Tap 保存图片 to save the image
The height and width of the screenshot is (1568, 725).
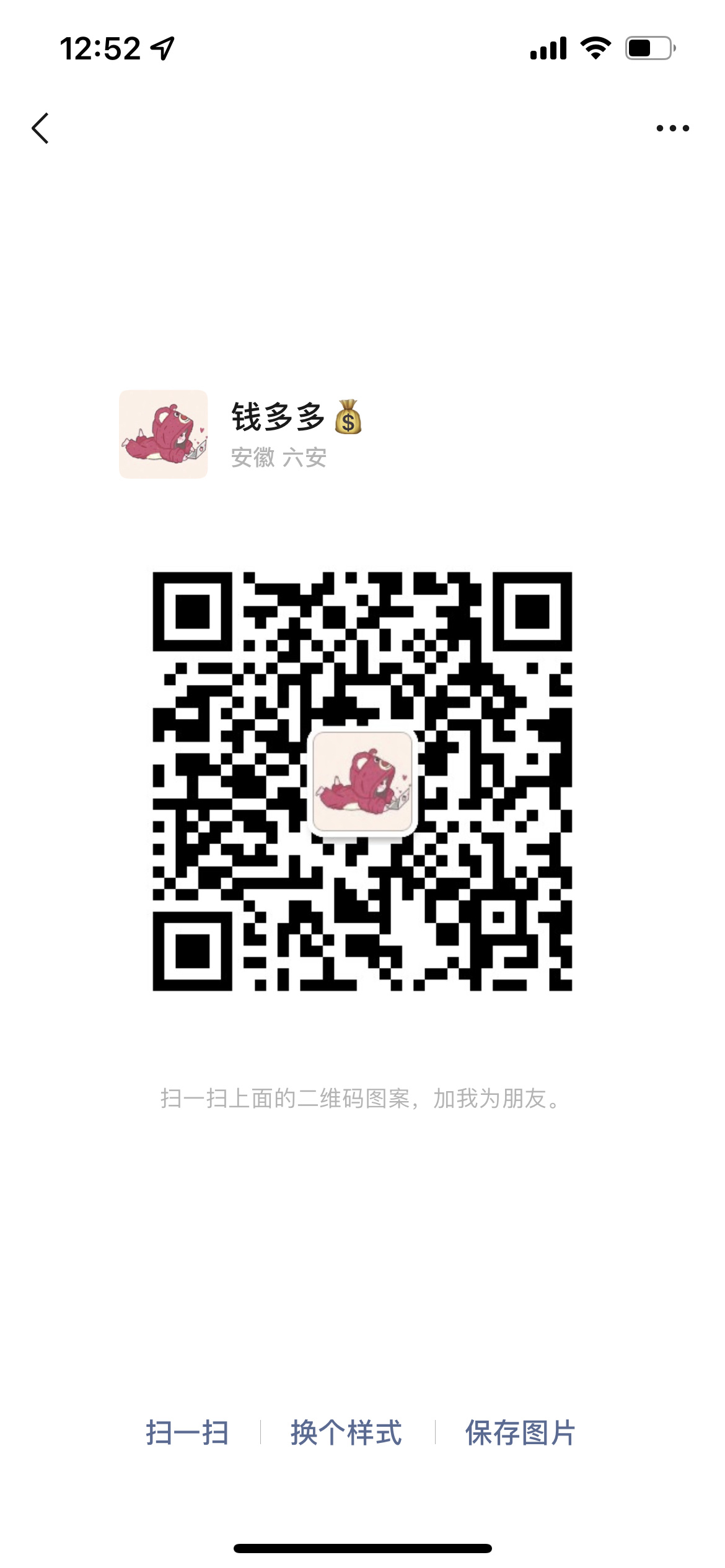coord(521,1433)
